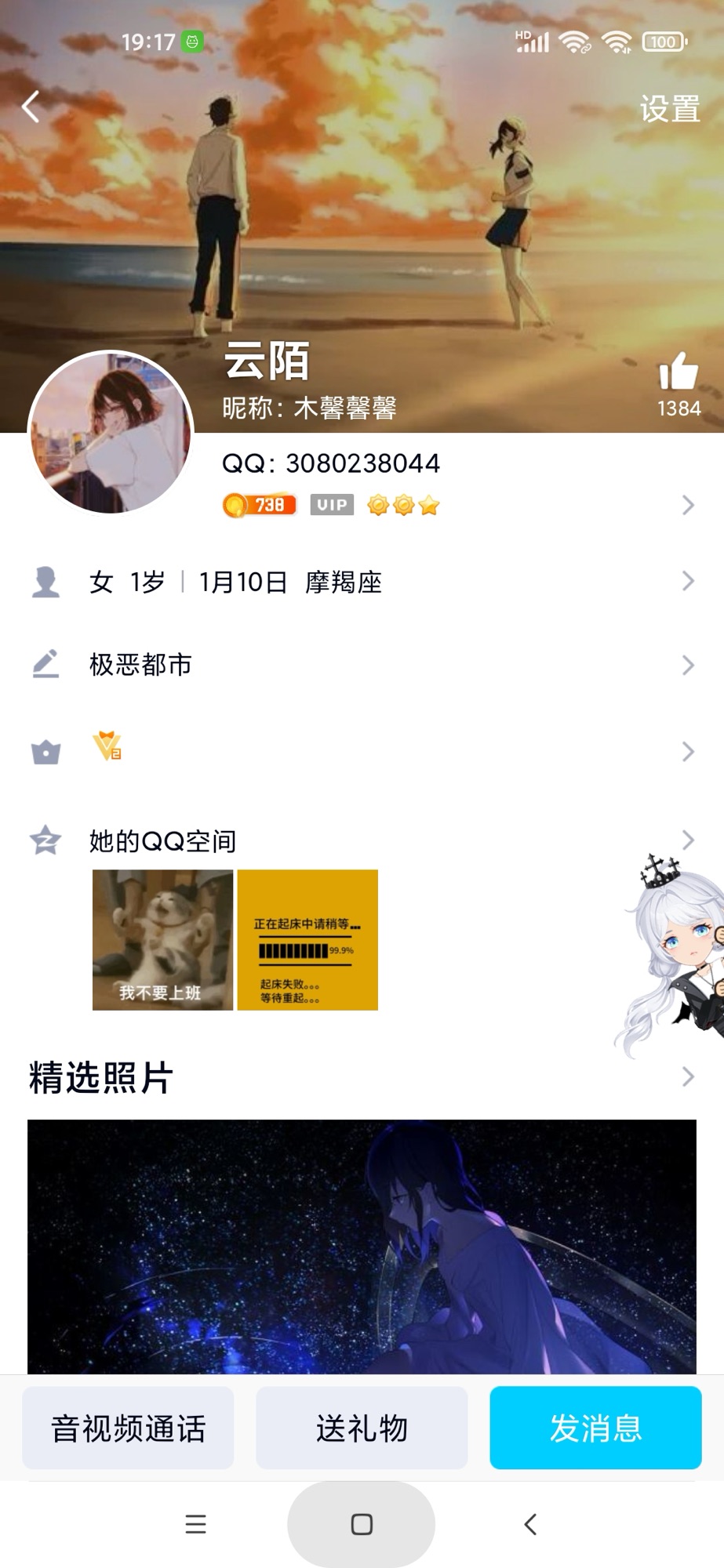This screenshot has width=724, height=1568.
Task: Open the privilege badge row
Action: tap(361, 751)
